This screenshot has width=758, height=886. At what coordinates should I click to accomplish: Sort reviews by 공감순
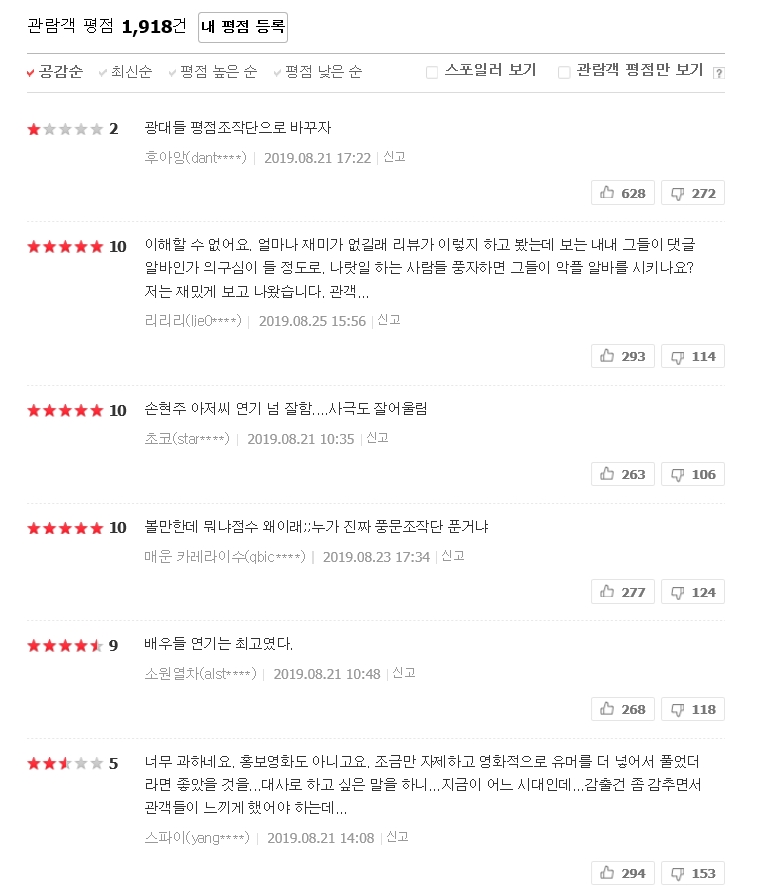point(60,72)
